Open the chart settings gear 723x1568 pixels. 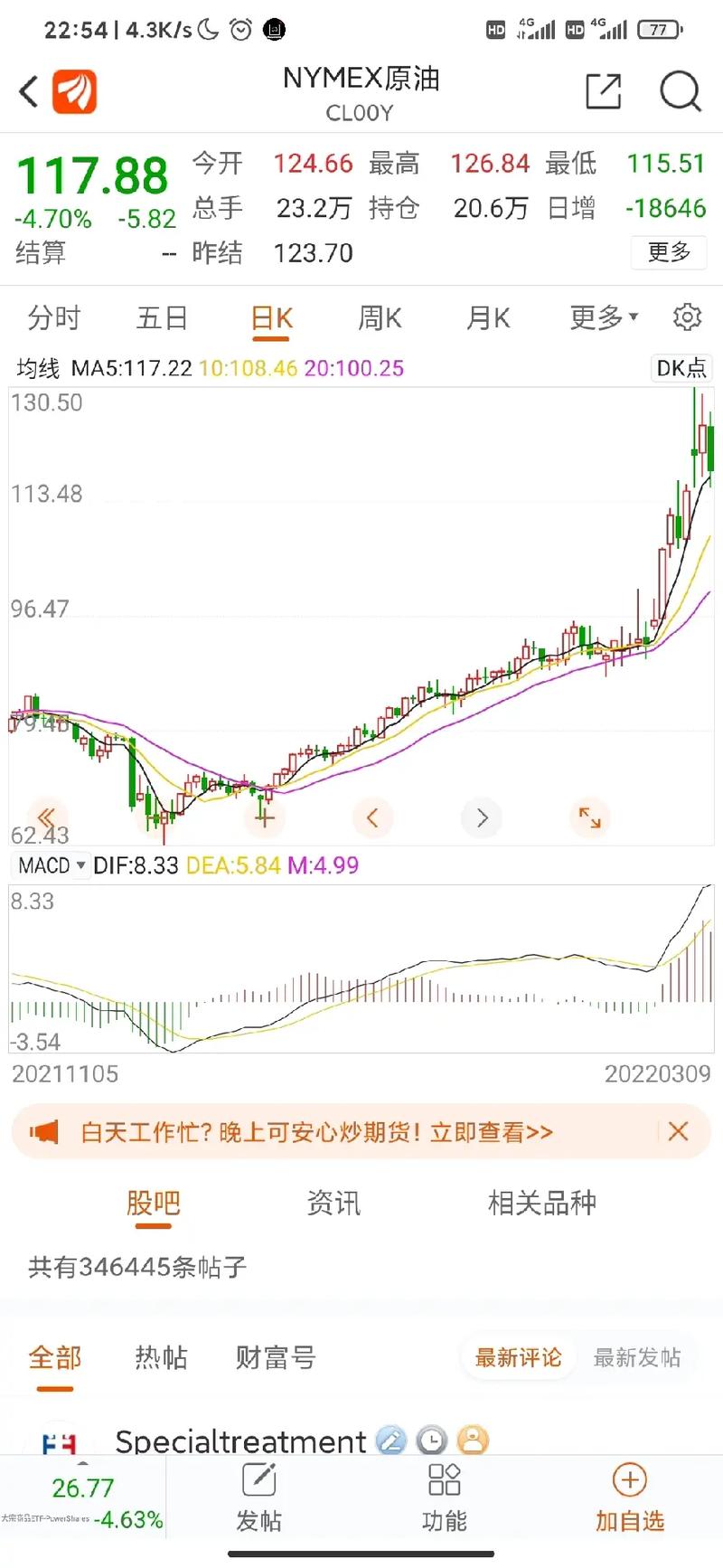pos(687,317)
